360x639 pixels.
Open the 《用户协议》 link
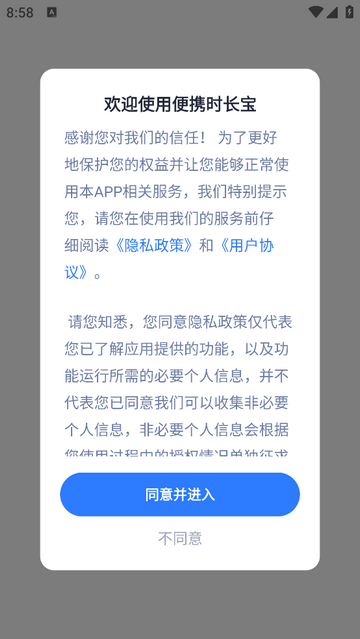click(x=246, y=246)
